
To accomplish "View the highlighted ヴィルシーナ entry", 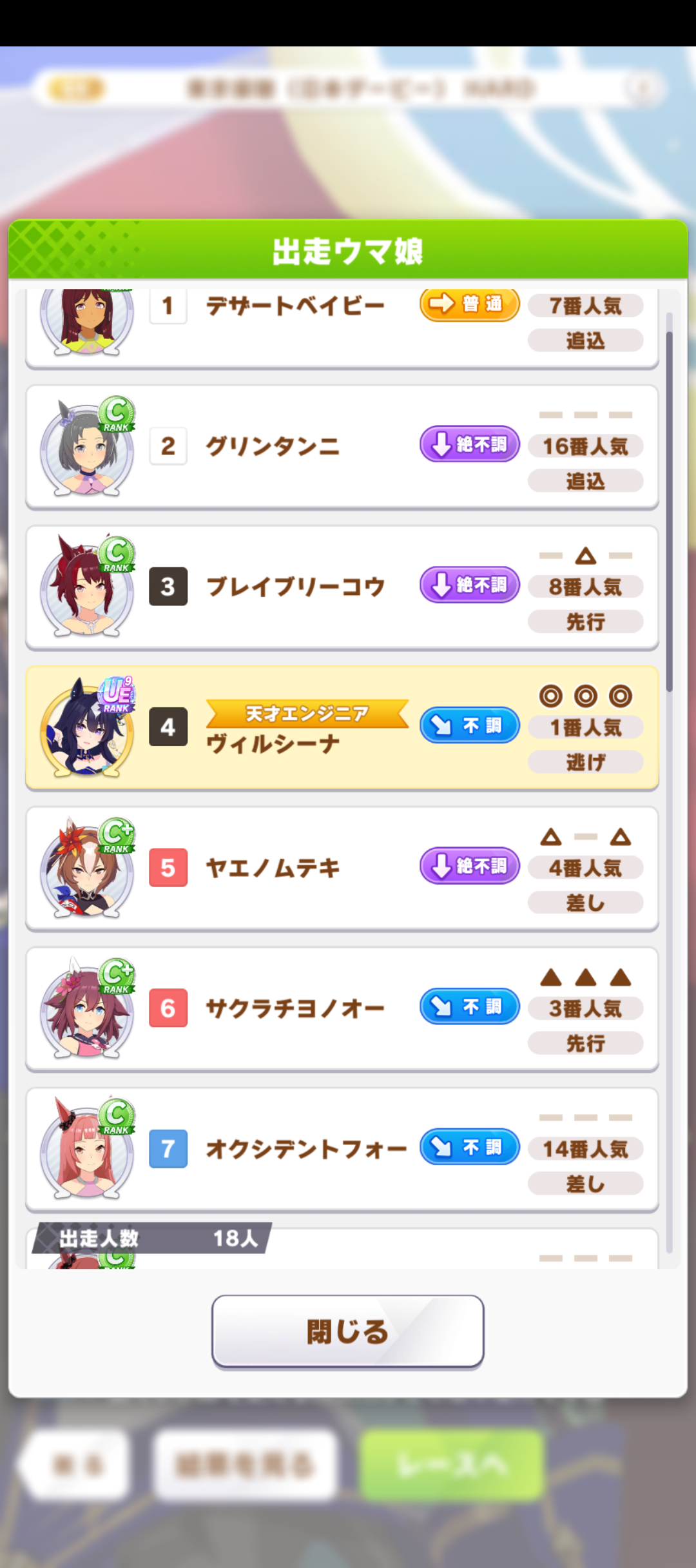I will (x=342, y=728).
